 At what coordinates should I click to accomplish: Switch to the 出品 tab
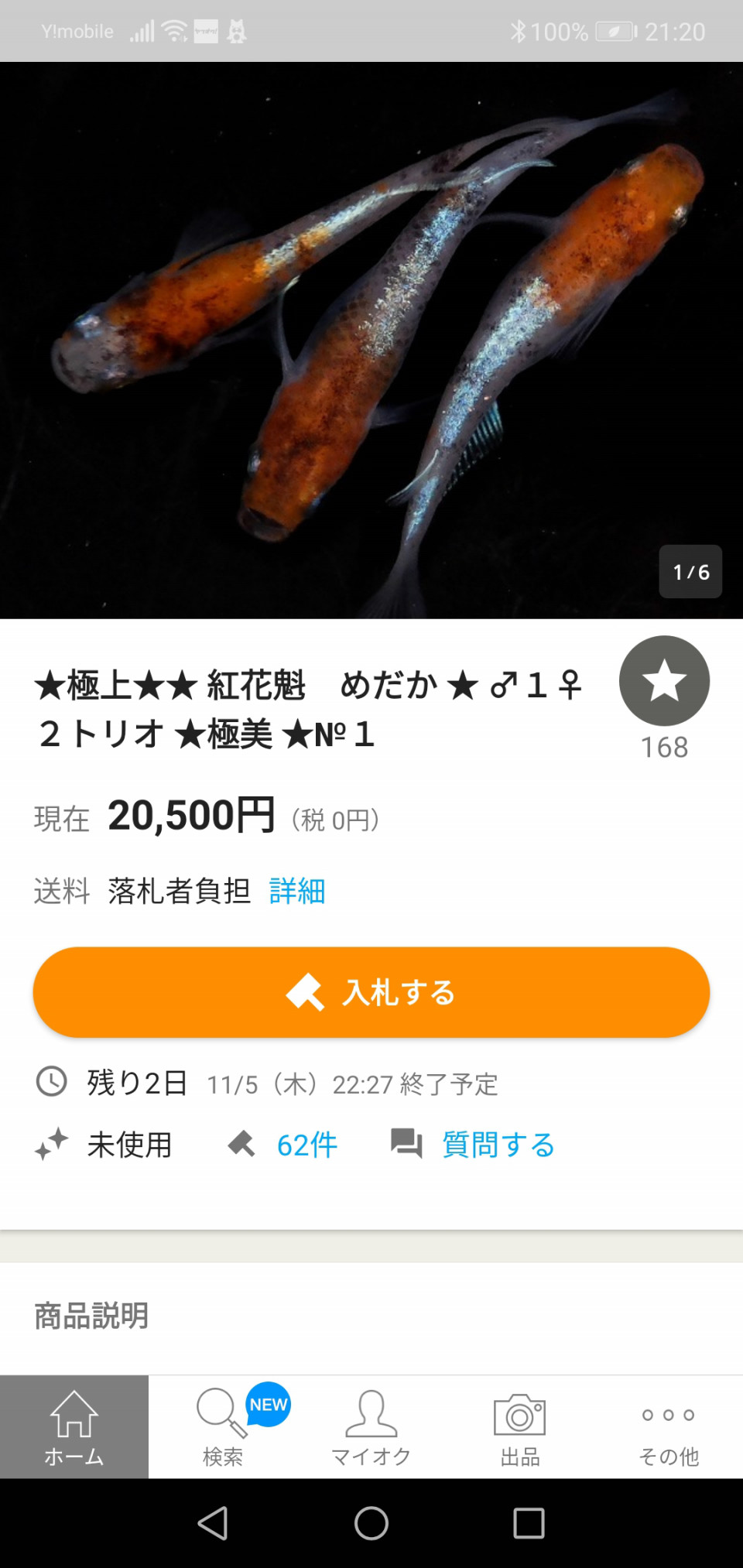click(520, 1428)
